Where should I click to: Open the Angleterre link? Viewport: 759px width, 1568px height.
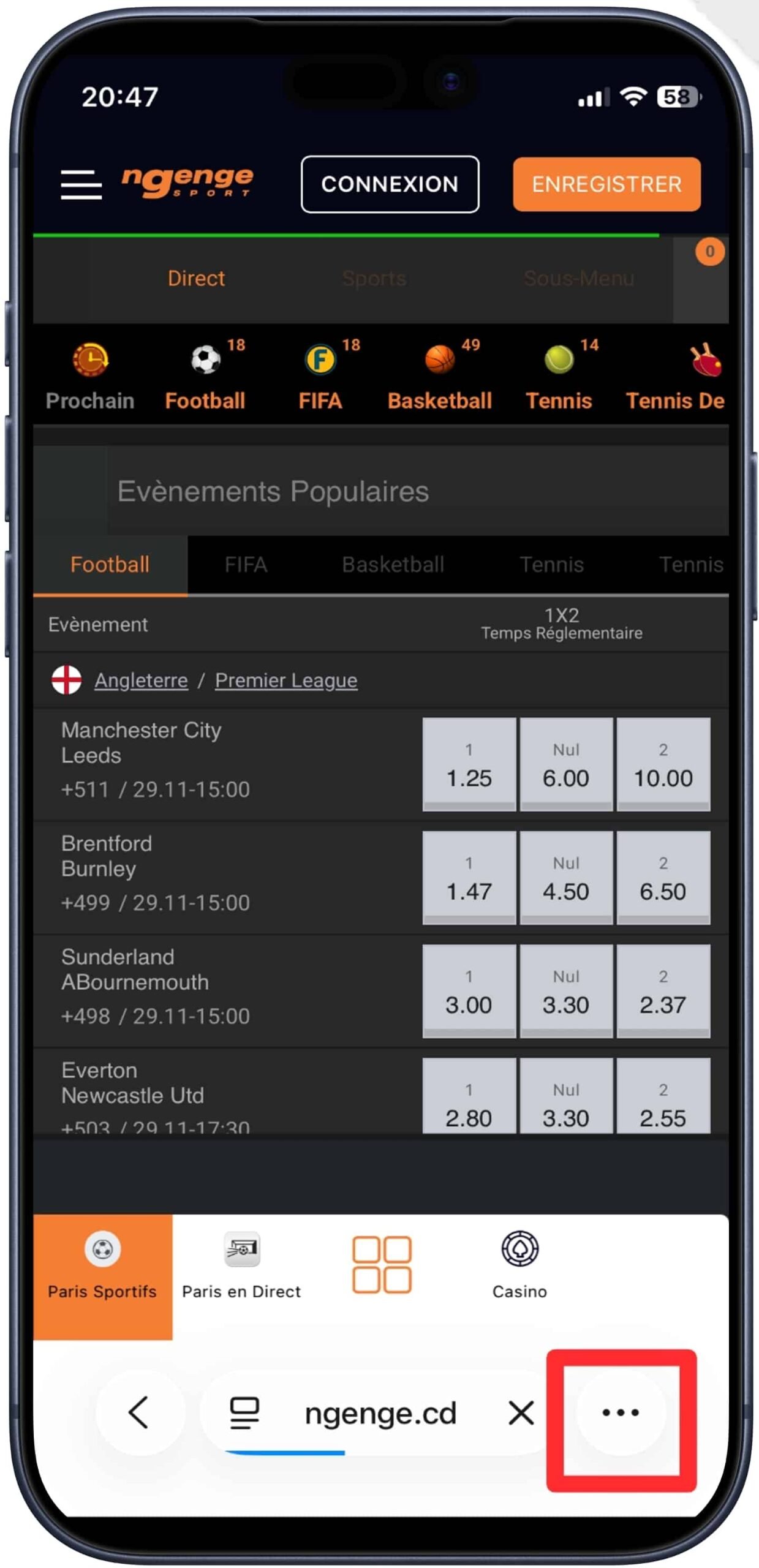tap(141, 680)
